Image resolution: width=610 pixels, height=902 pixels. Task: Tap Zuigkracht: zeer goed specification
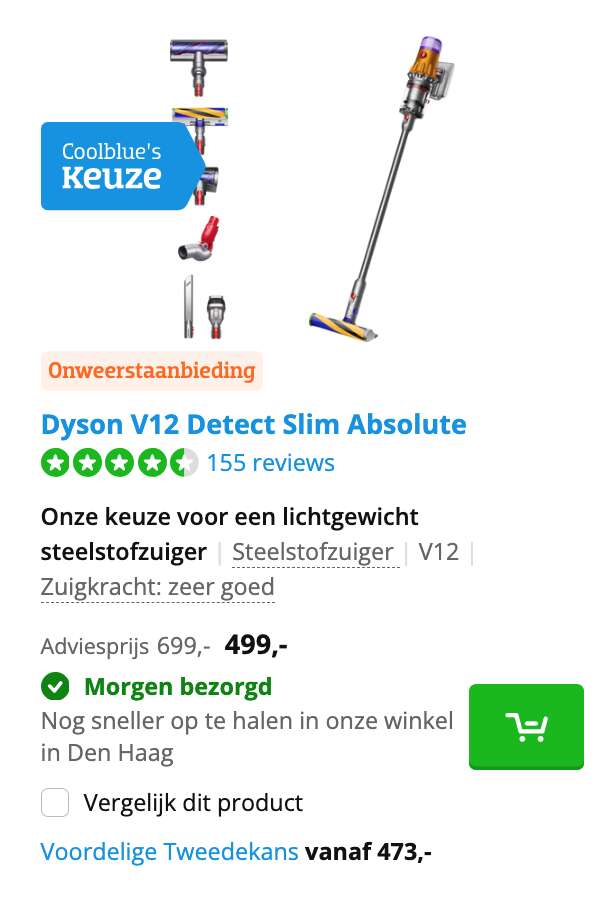click(x=157, y=587)
